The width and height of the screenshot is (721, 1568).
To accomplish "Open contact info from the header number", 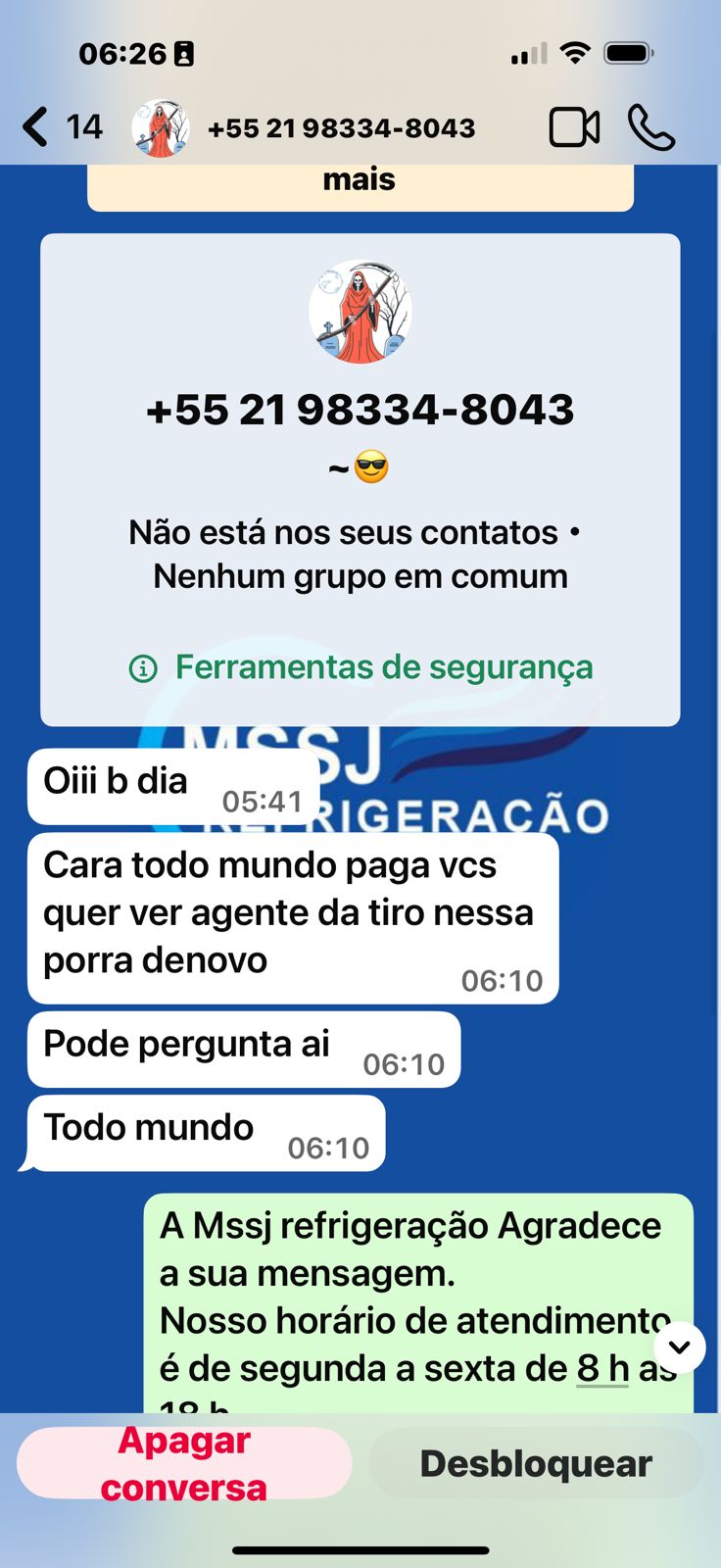I will click(341, 127).
